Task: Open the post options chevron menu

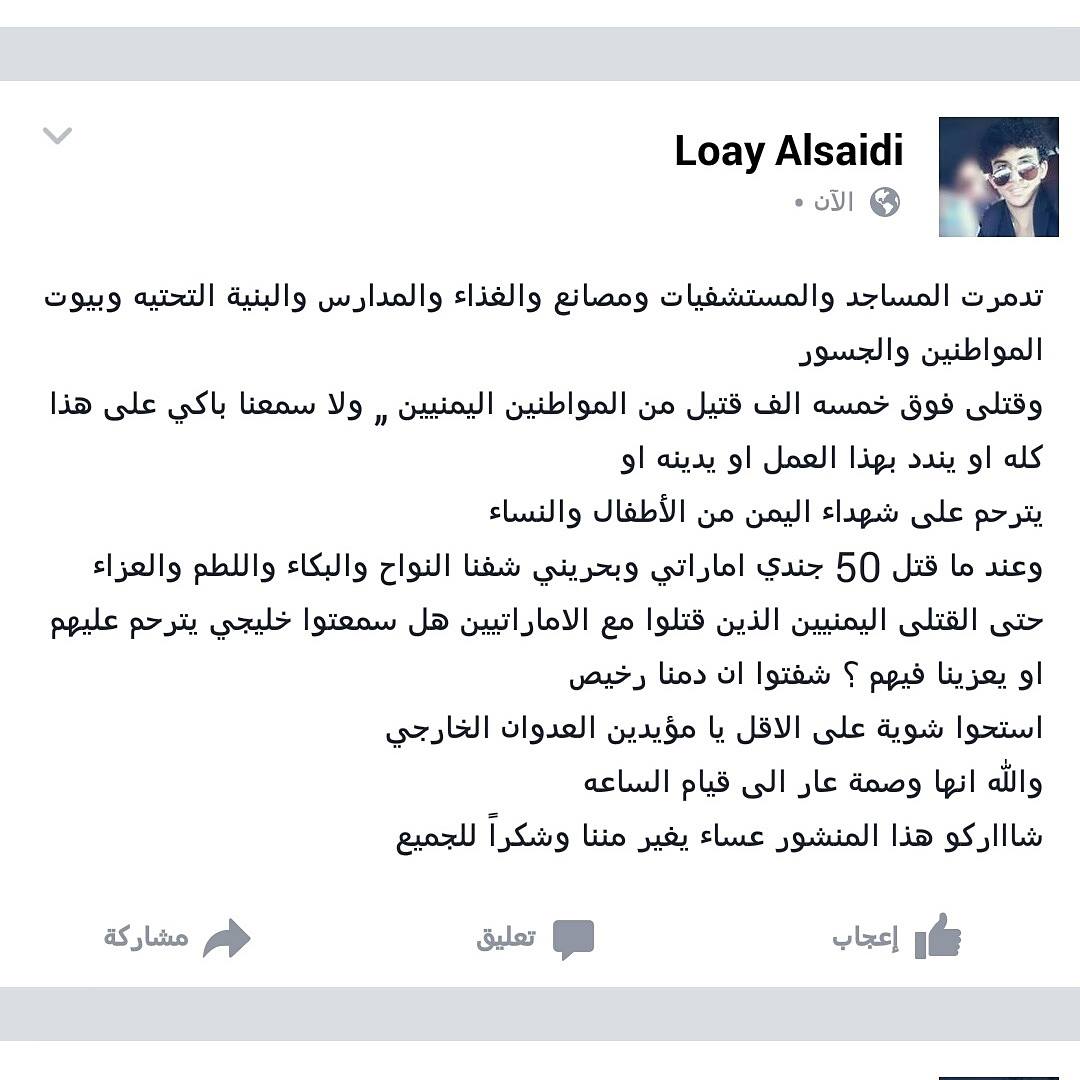Action: click(x=57, y=136)
